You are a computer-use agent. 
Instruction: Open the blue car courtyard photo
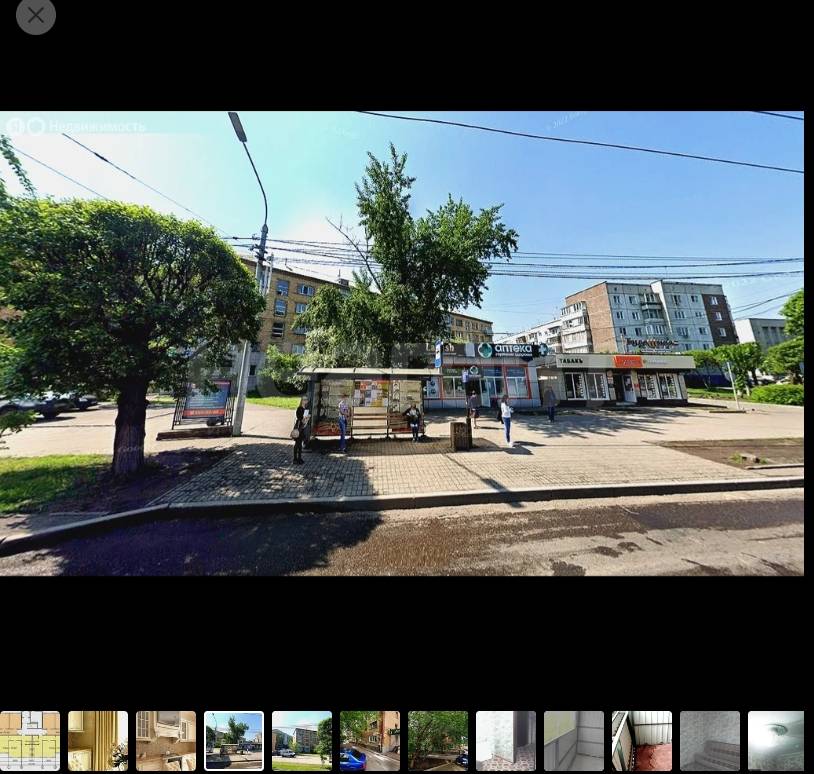point(370,740)
